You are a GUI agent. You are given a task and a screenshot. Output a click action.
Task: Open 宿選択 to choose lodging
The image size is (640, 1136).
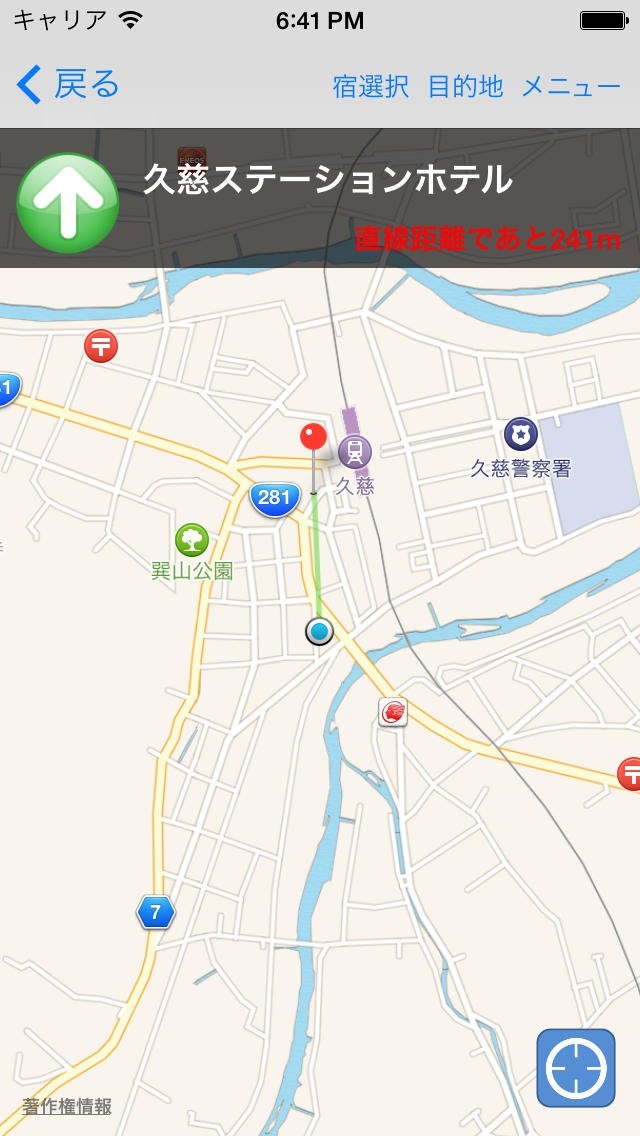click(370, 87)
